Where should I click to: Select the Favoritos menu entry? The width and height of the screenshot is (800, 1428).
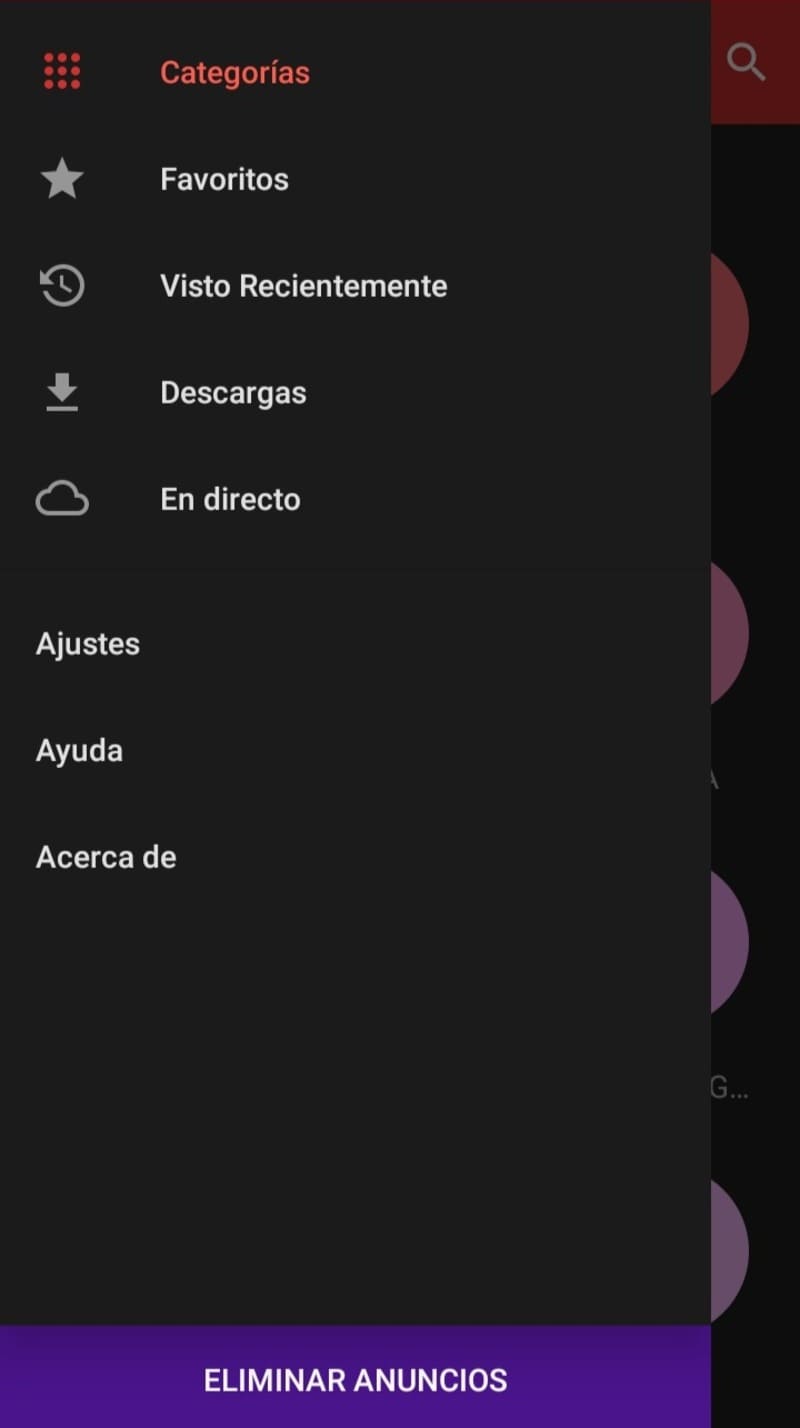[x=223, y=179]
